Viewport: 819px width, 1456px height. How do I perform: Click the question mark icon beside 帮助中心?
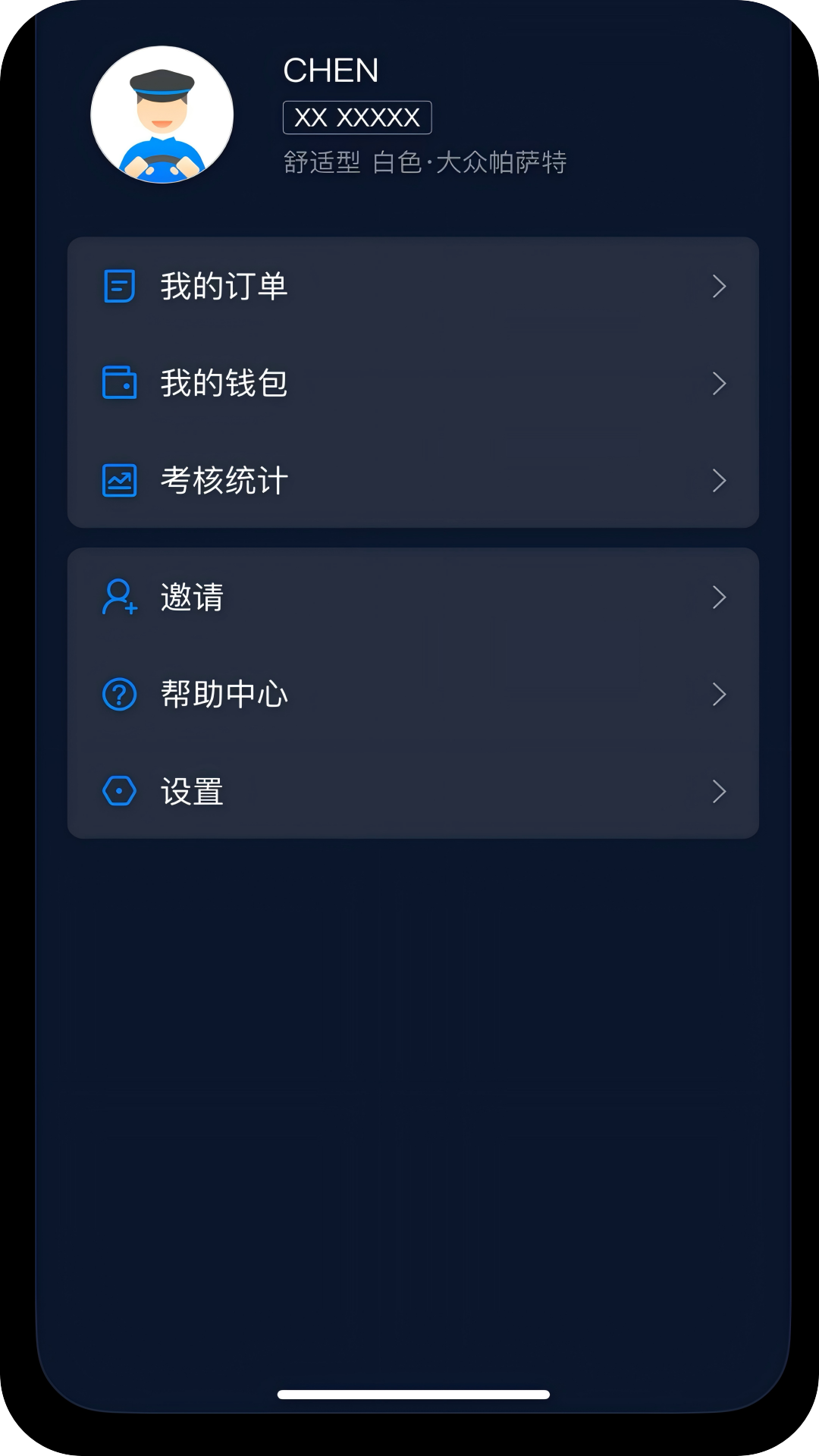click(x=119, y=694)
